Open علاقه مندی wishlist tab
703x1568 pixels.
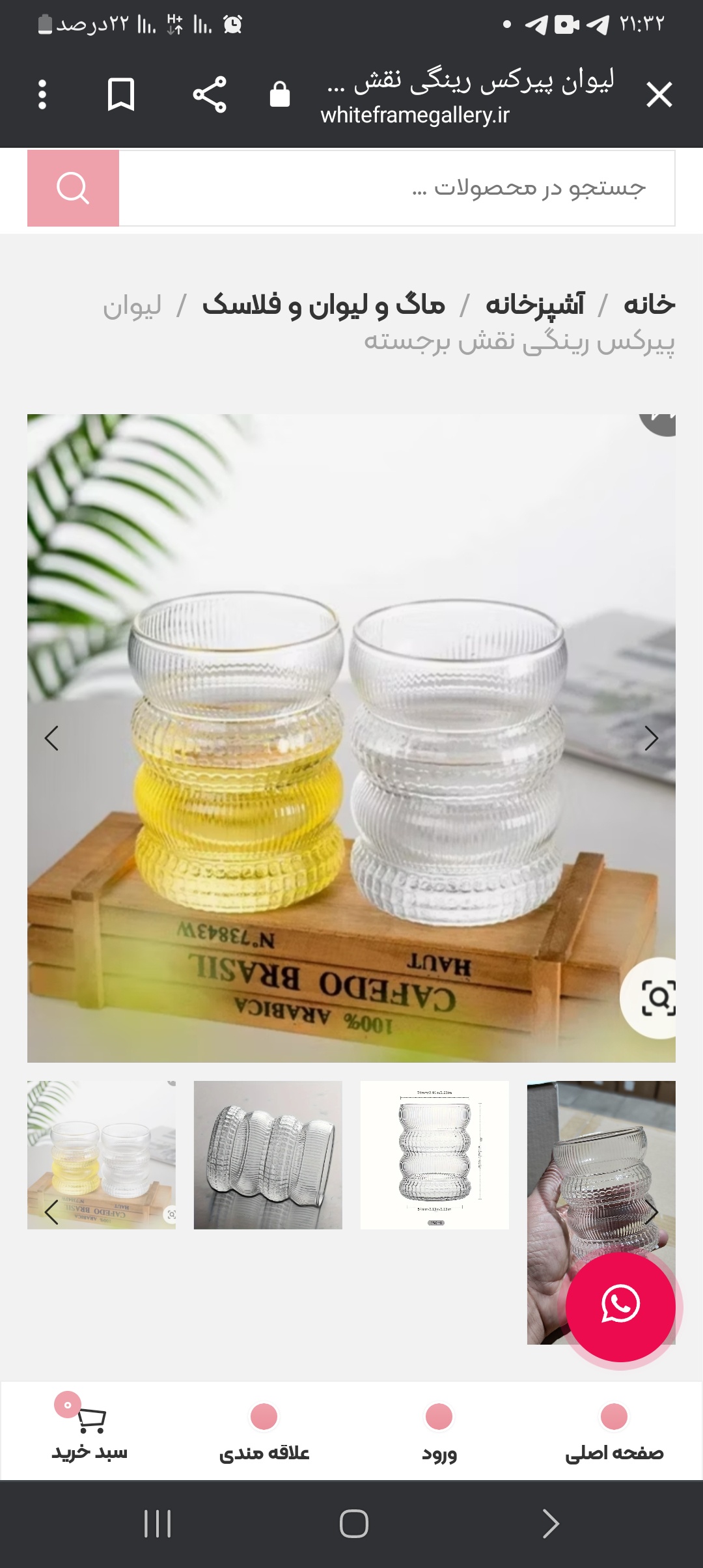pyautogui.click(x=264, y=1431)
